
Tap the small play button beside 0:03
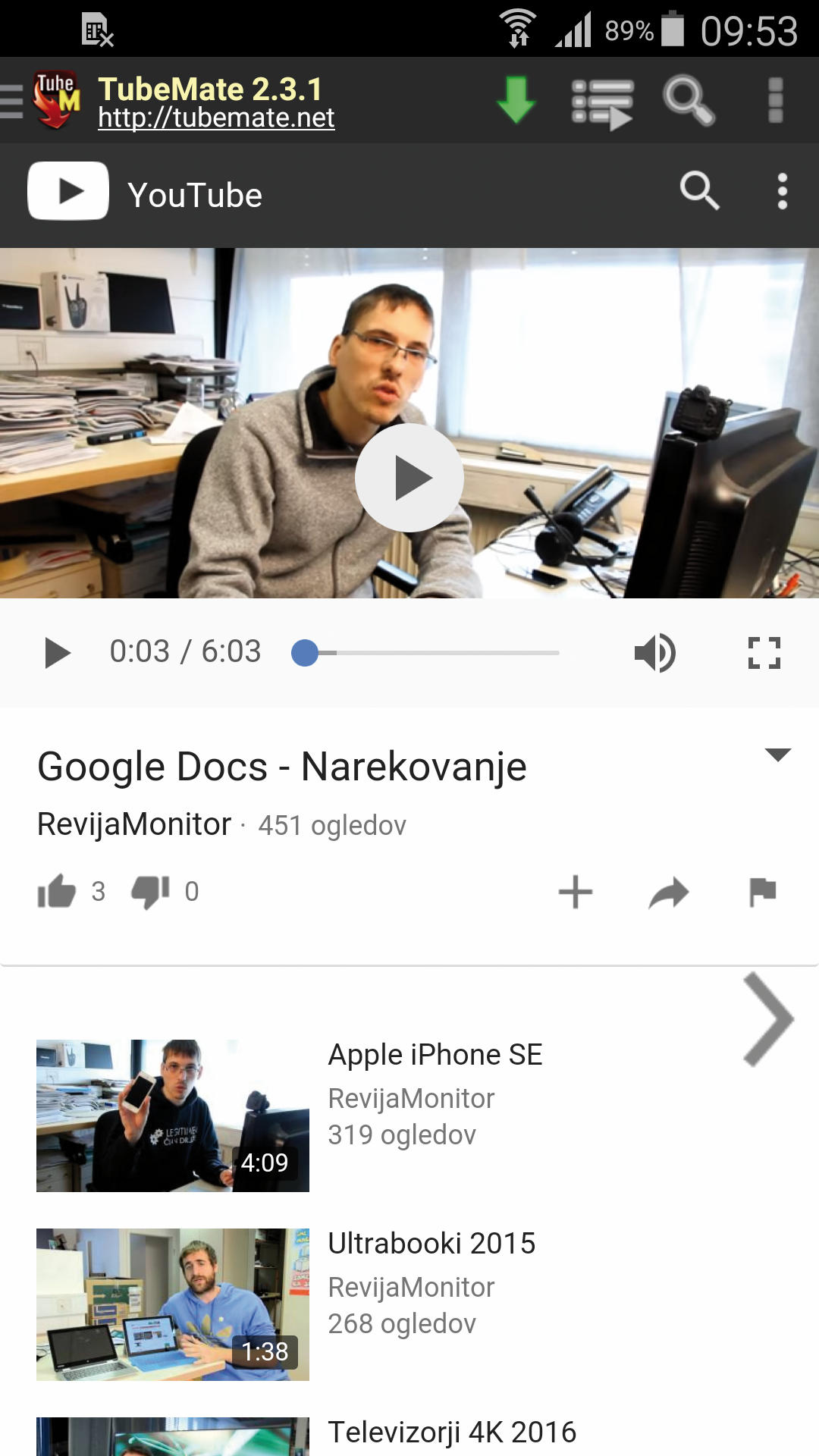click(x=57, y=653)
